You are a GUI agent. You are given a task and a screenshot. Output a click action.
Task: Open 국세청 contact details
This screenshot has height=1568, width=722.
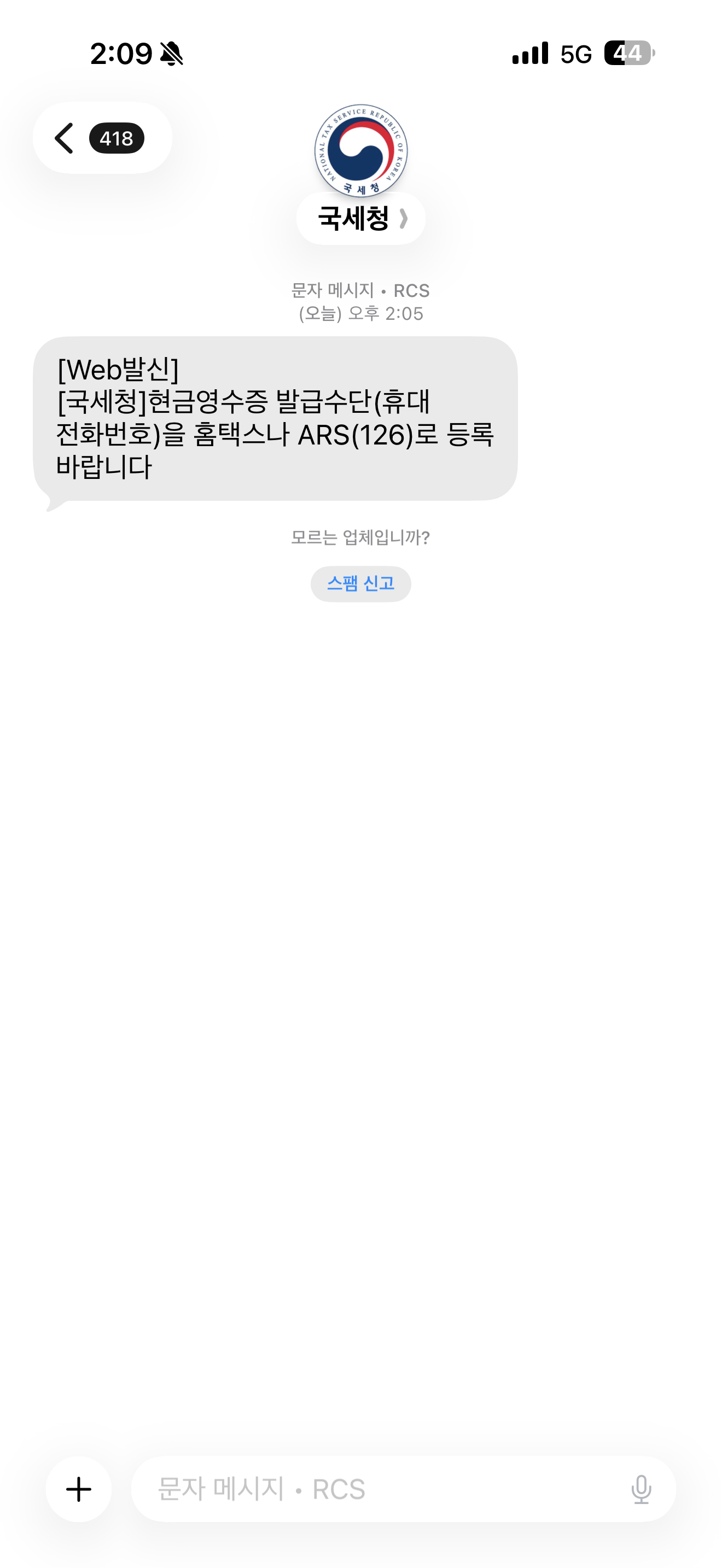click(x=361, y=219)
